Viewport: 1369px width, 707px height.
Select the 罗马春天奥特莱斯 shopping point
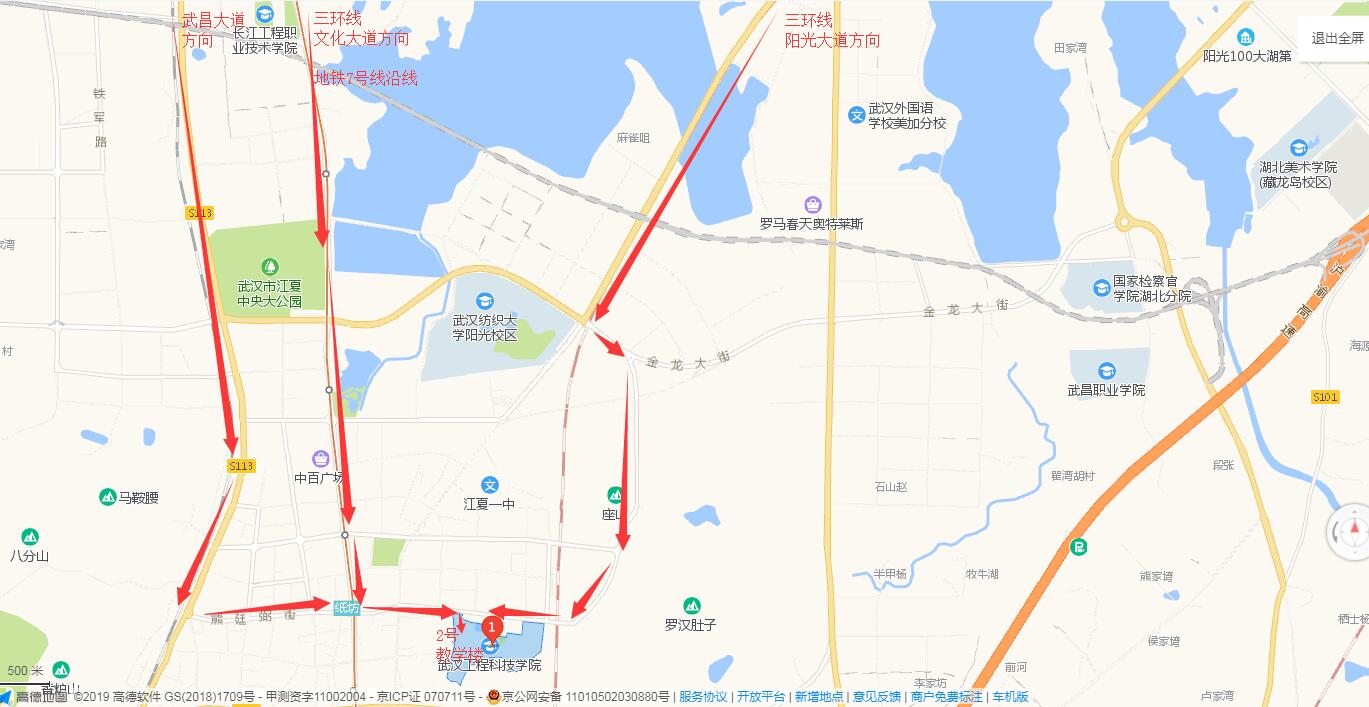(x=812, y=205)
